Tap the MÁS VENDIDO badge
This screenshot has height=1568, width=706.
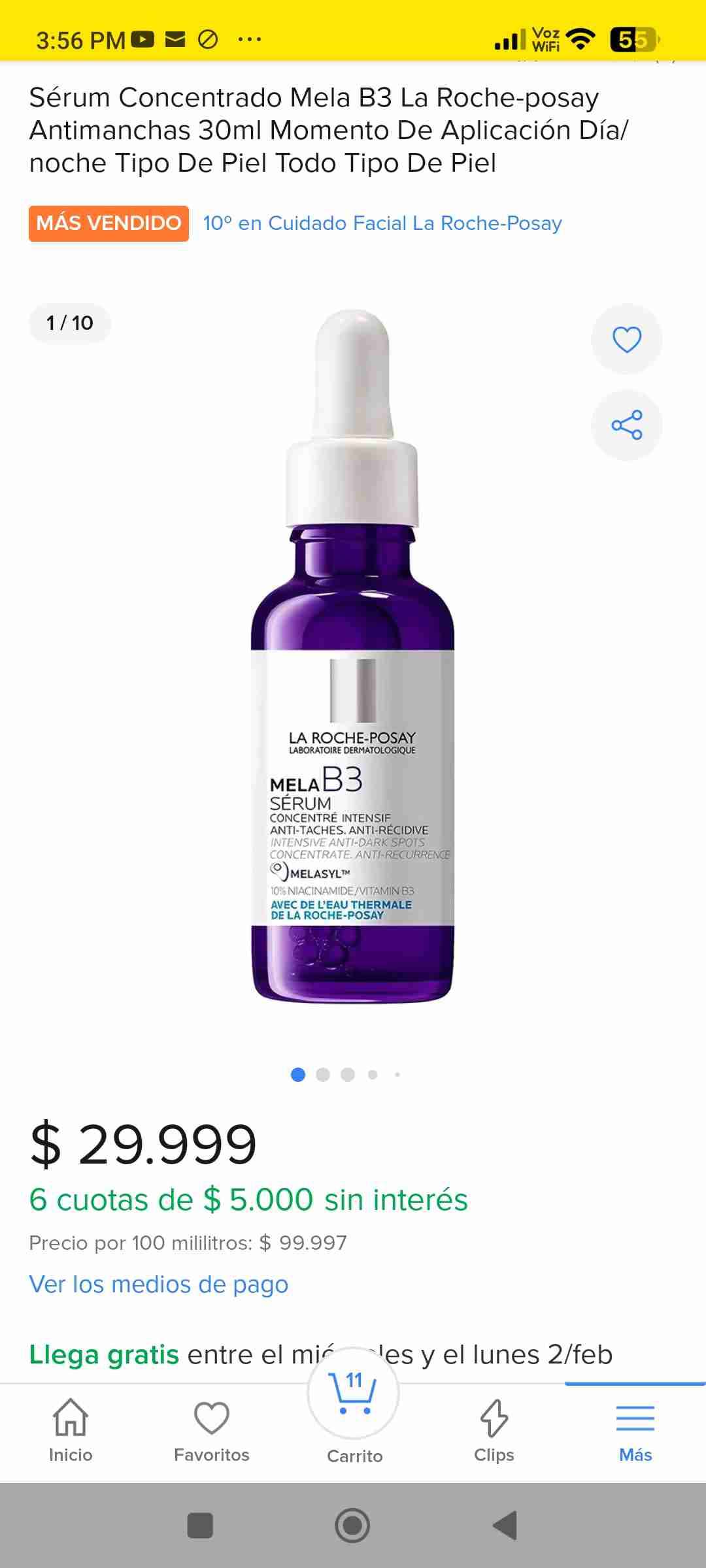pos(109,223)
